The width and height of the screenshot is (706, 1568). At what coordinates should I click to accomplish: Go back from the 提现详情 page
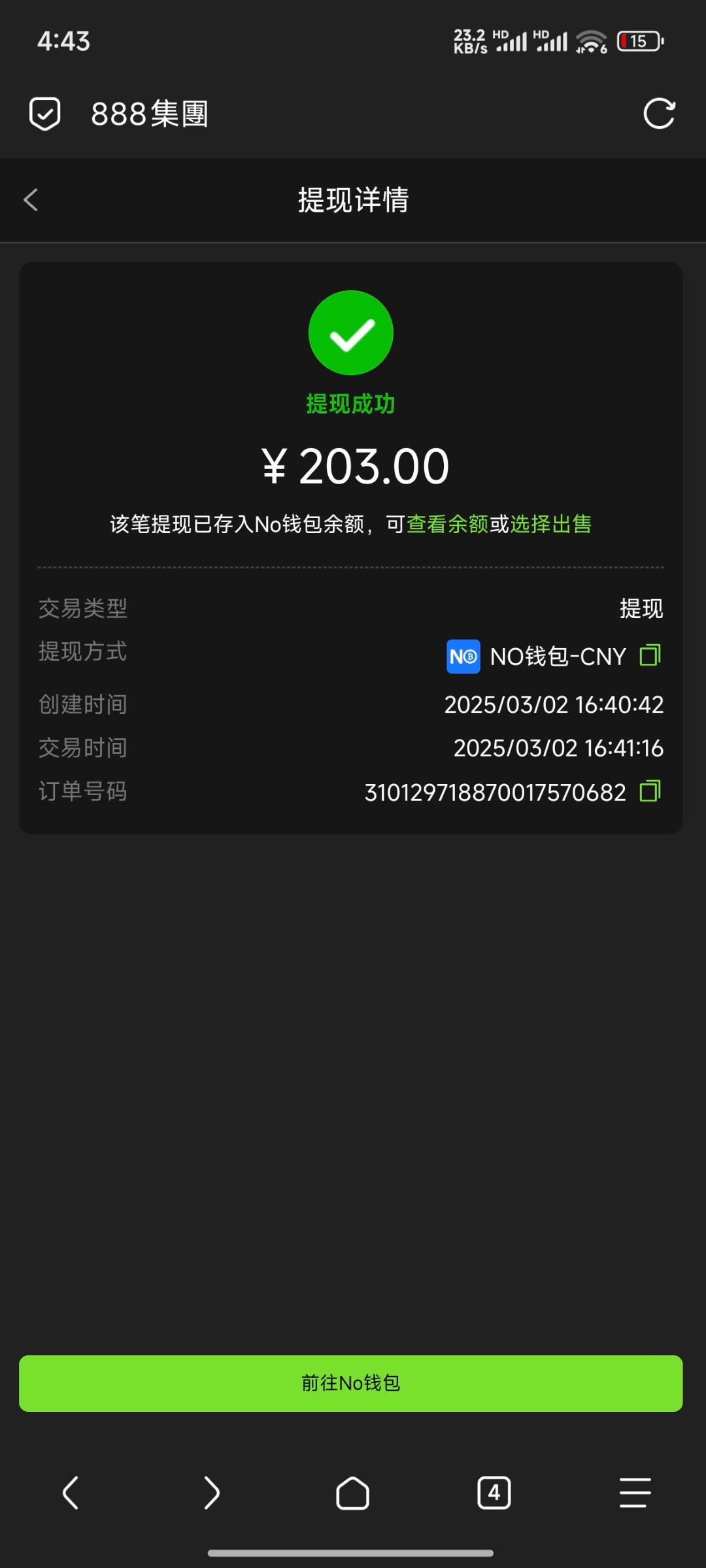coord(31,200)
